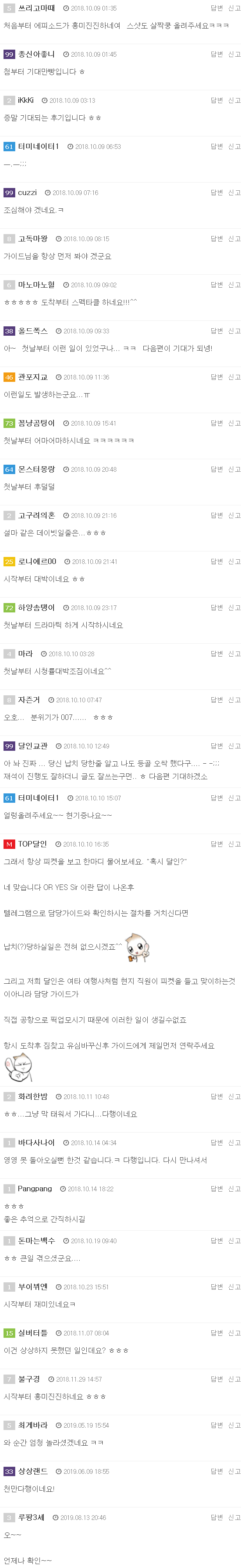Viewport: 241px width, 1568px height.
Task: Reply to 상상랜드's comment
Action: pos(216,1471)
